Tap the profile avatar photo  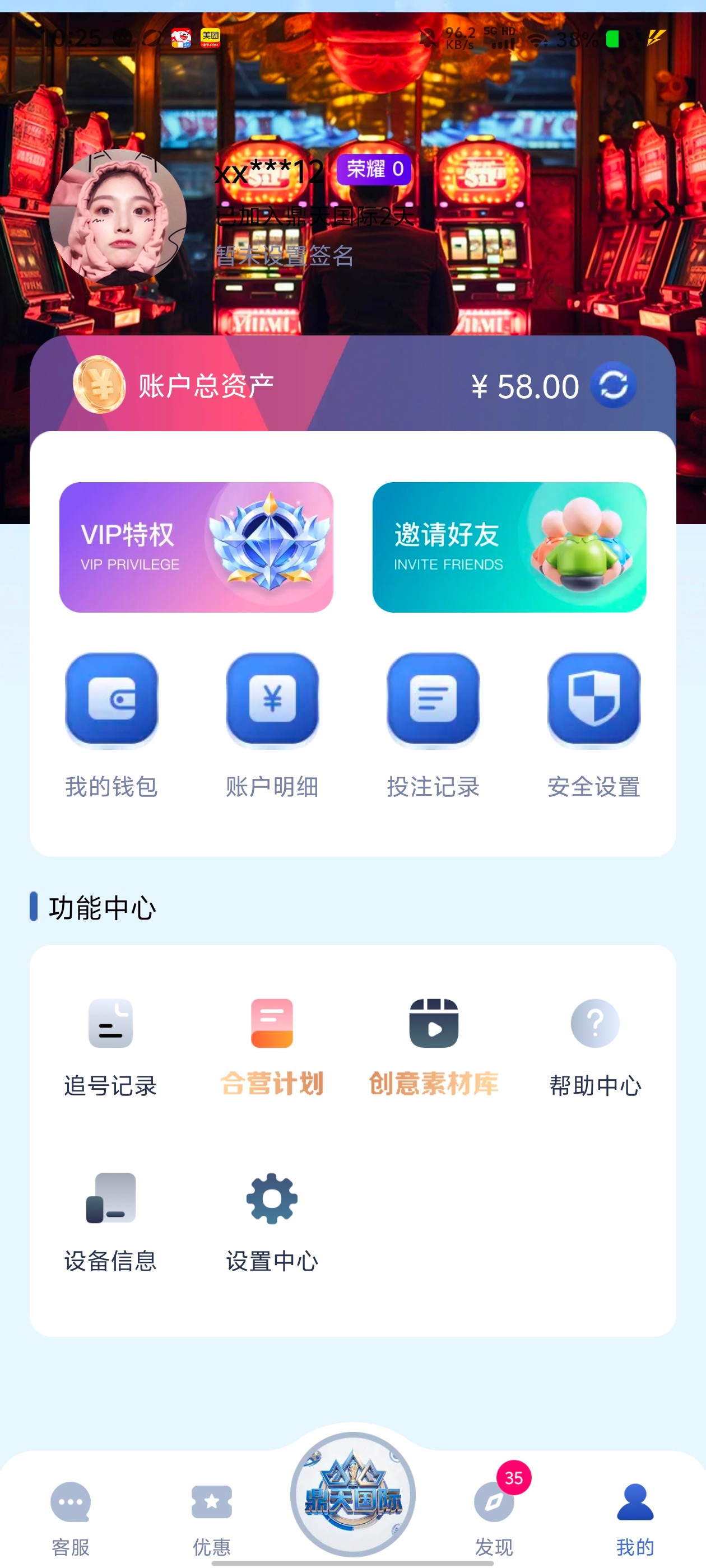pyautogui.click(x=118, y=217)
